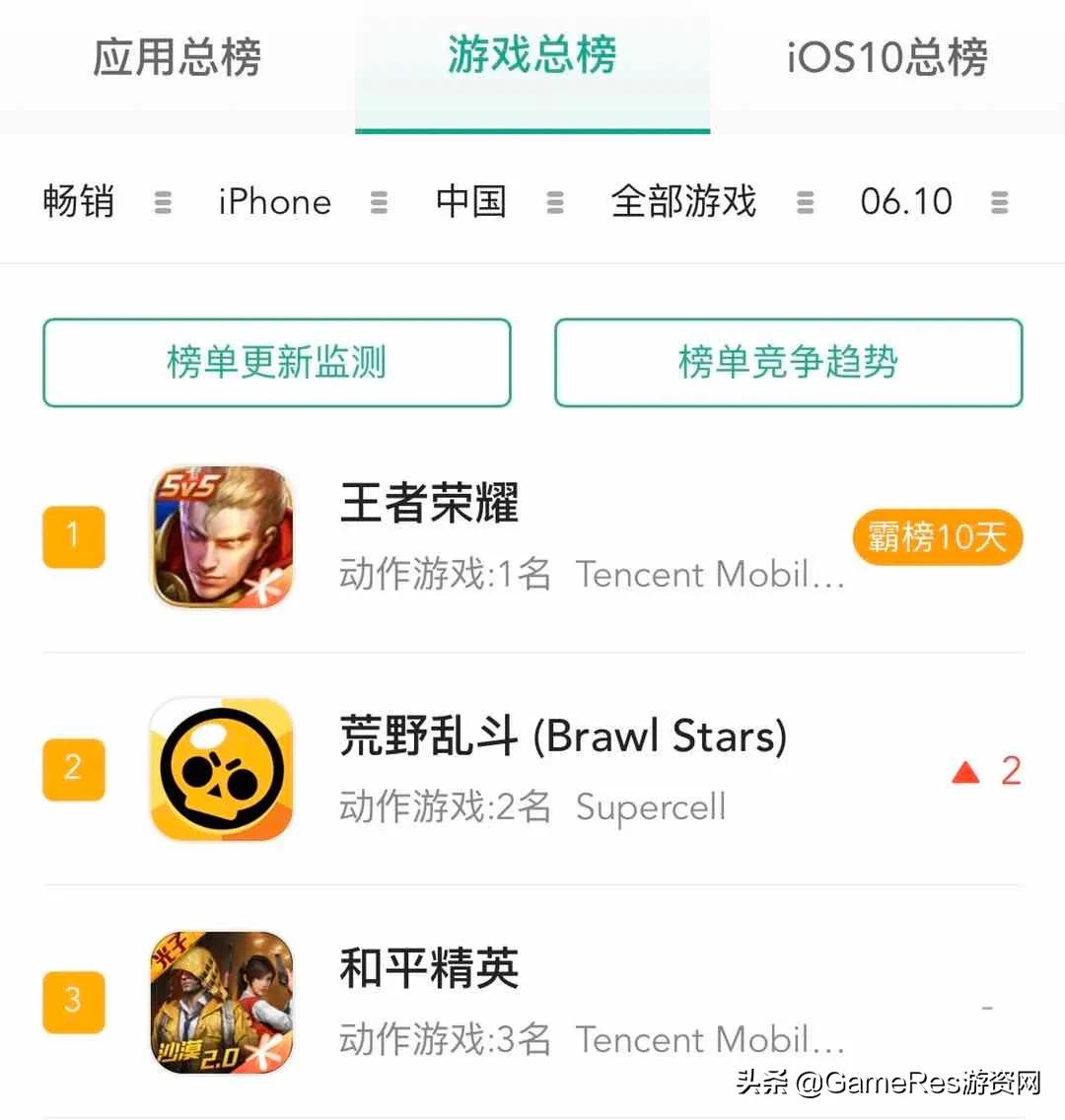The height and width of the screenshot is (1120, 1065).
Task: Expand the 畅销 chart type filter
Action: click(106, 202)
